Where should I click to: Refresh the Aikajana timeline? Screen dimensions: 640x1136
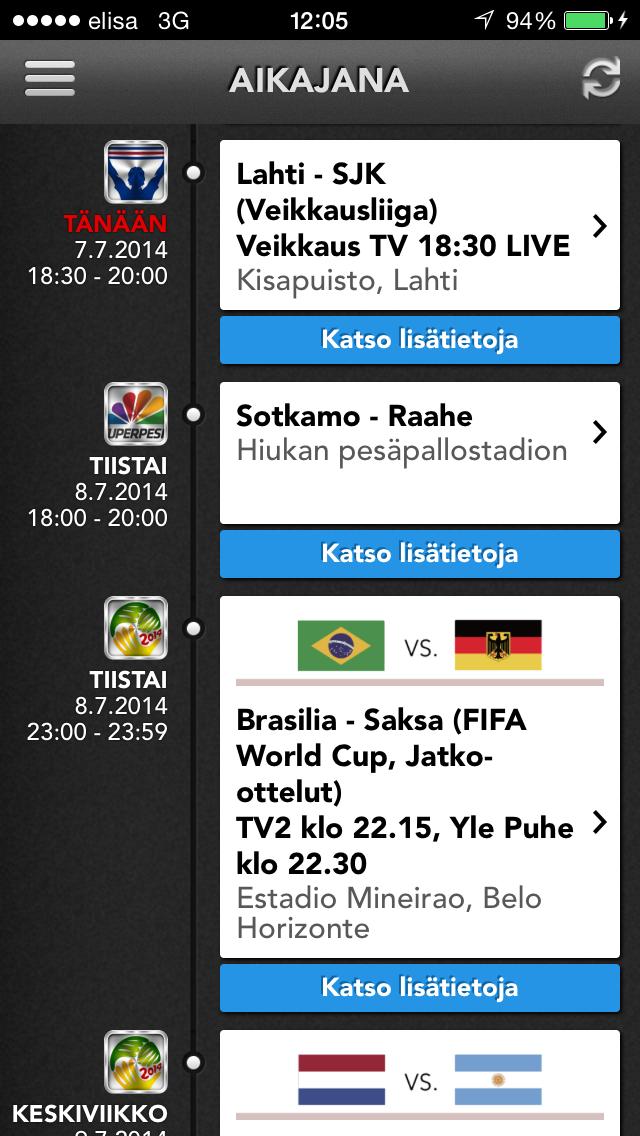point(600,79)
